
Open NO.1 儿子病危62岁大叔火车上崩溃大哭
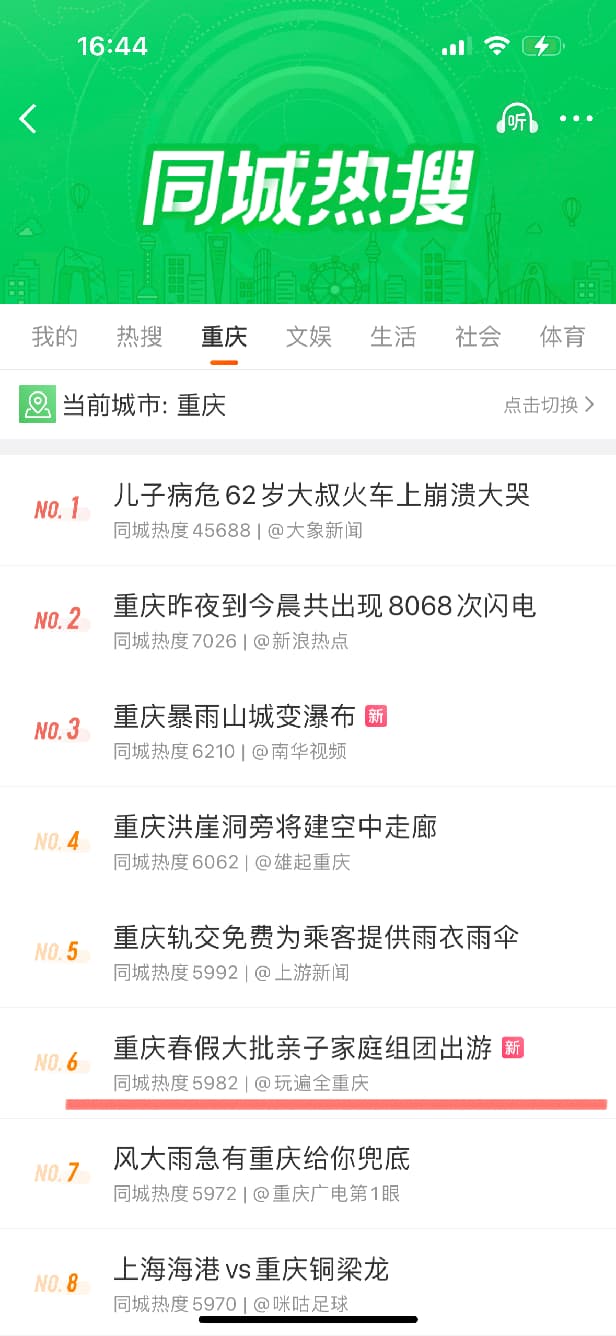[321, 495]
